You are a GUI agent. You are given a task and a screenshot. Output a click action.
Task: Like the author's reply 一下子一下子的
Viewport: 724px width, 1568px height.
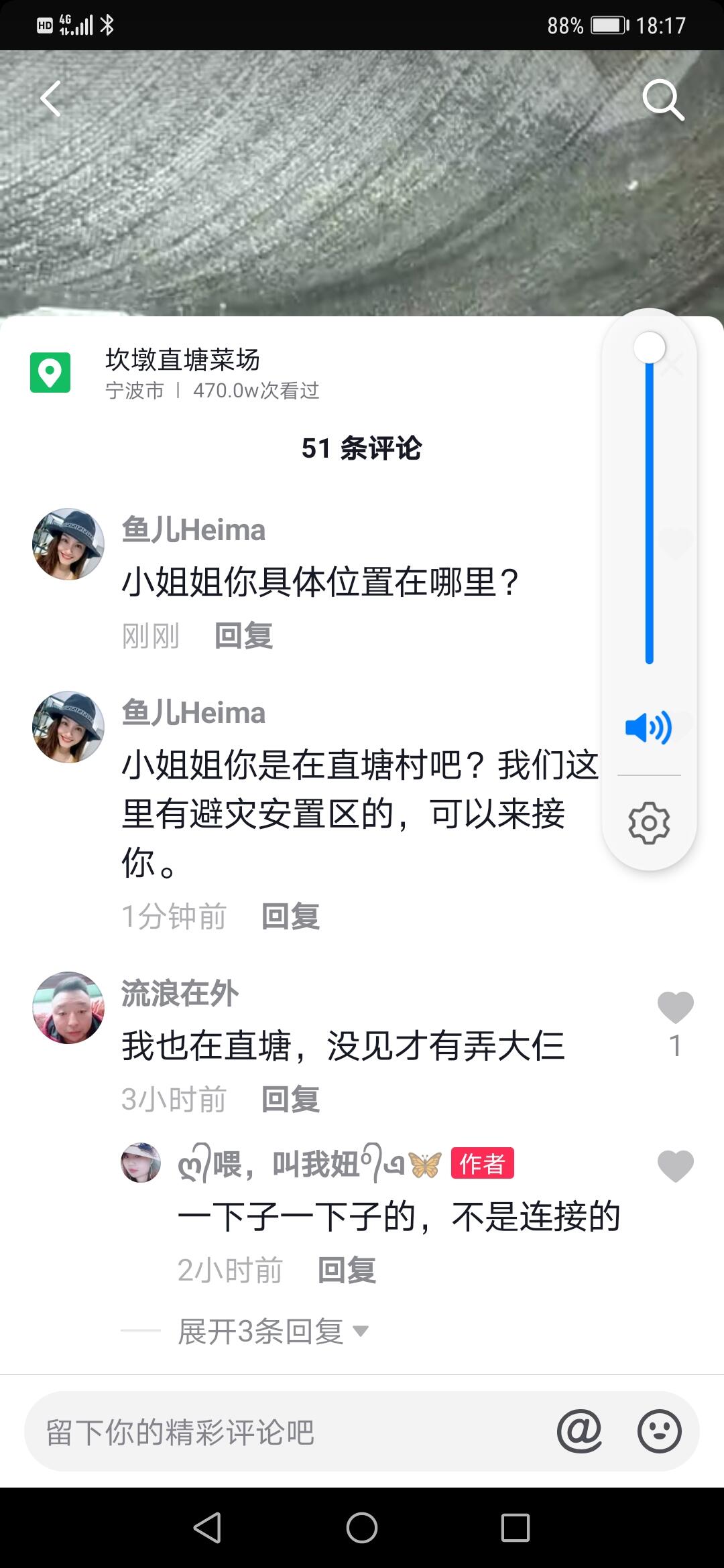pyautogui.click(x=675, y=1166)
